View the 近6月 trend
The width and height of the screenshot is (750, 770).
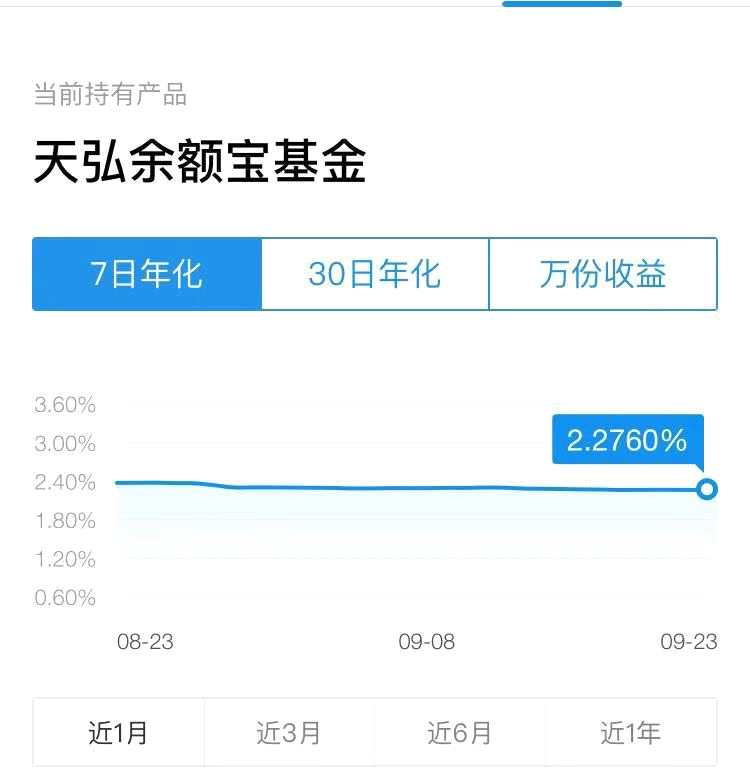point(460,733)
